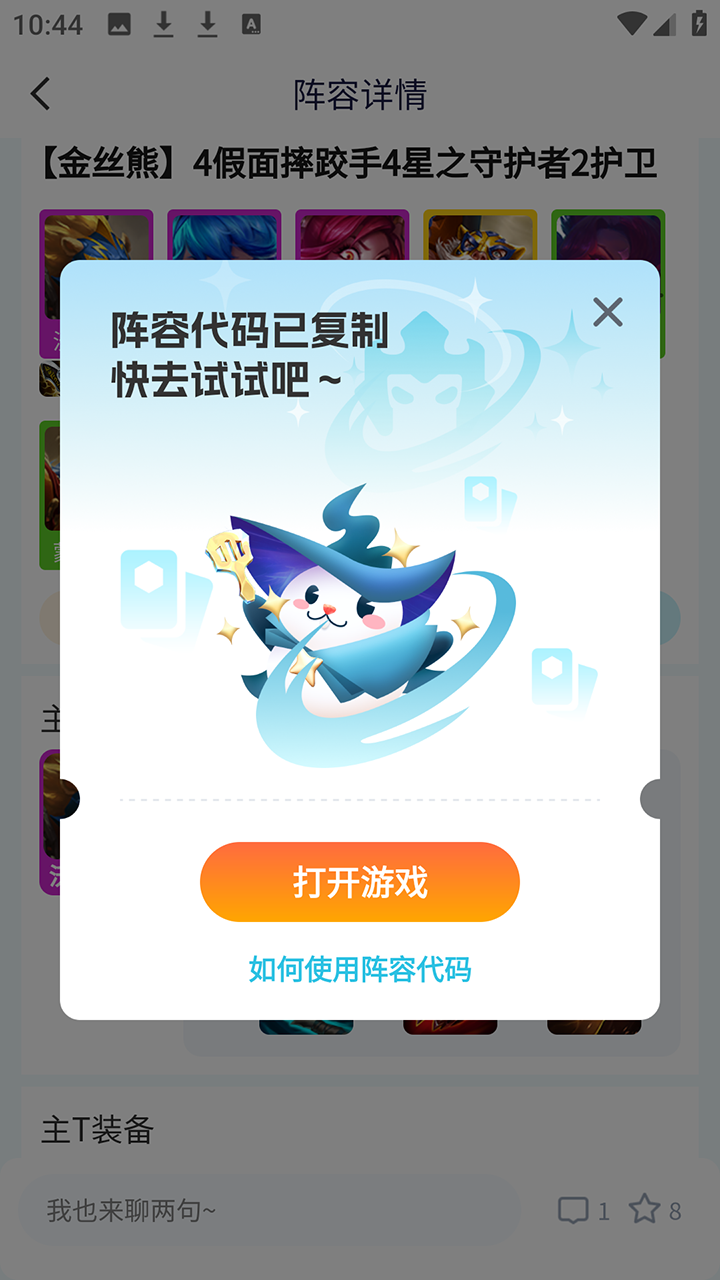Tap the 我也来聊两句~ comment input field
Image resolution: width=720 pixels, height=1280 pixels.
pos(270,1210)
